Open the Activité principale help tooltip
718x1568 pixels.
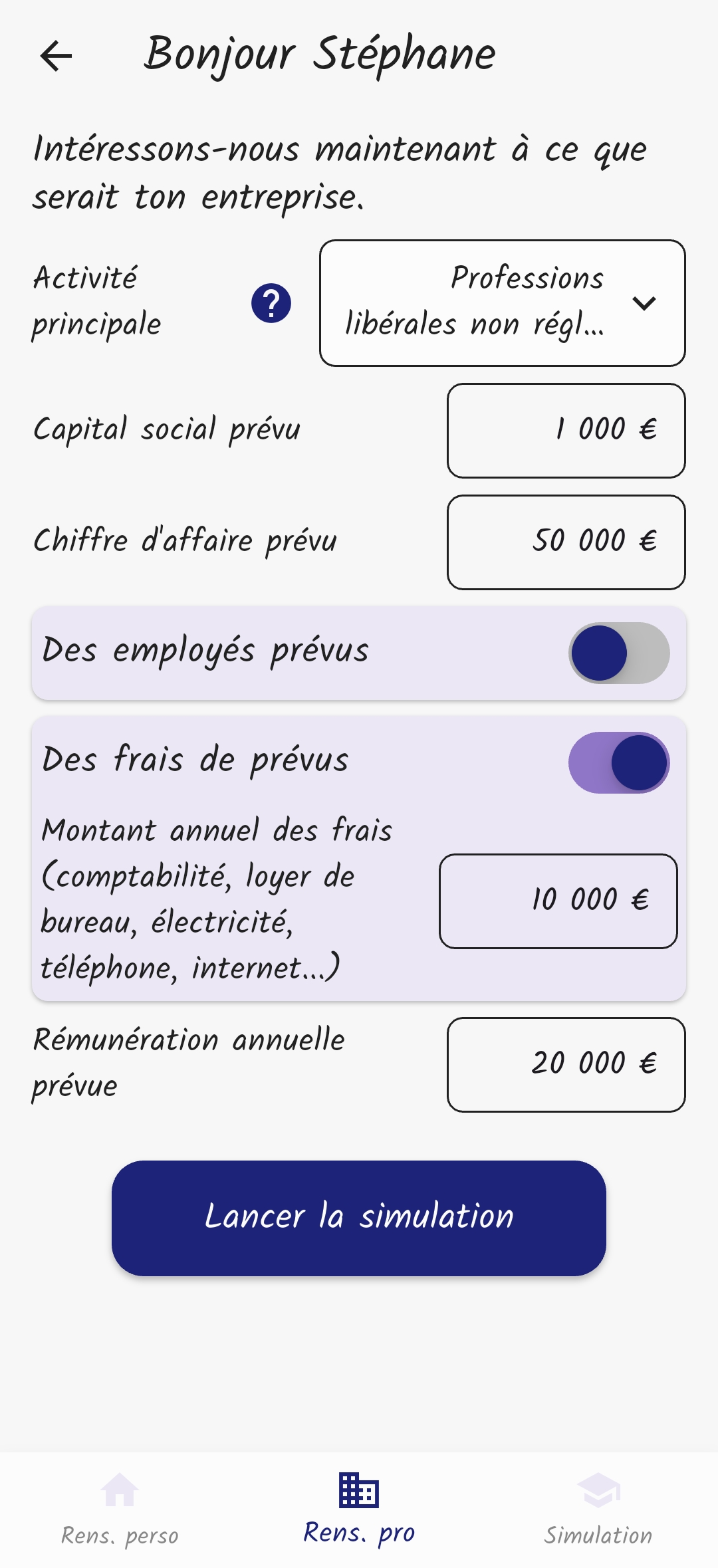[271, 302]
